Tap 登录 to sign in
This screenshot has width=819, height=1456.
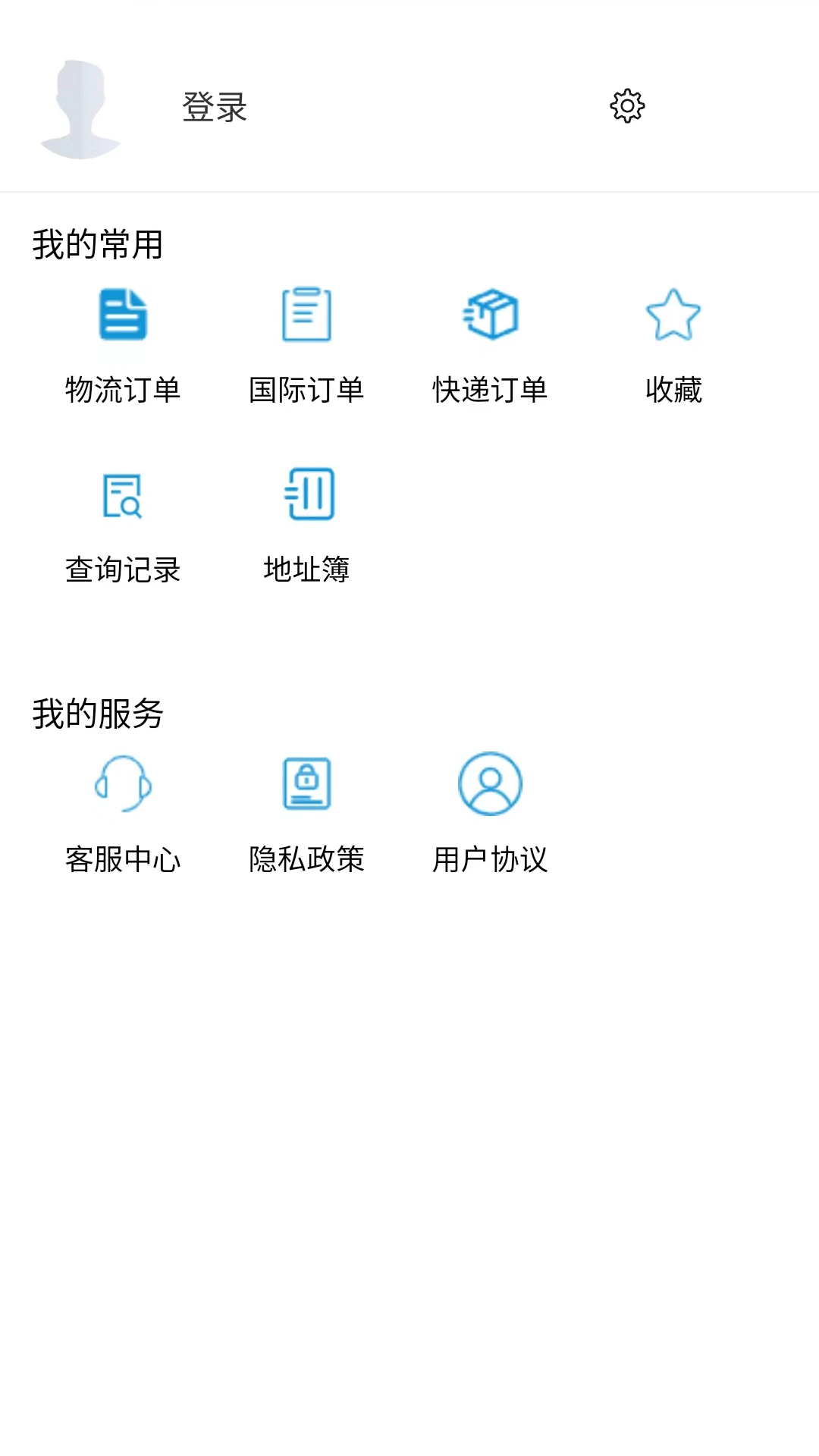[x=214, y=108]
